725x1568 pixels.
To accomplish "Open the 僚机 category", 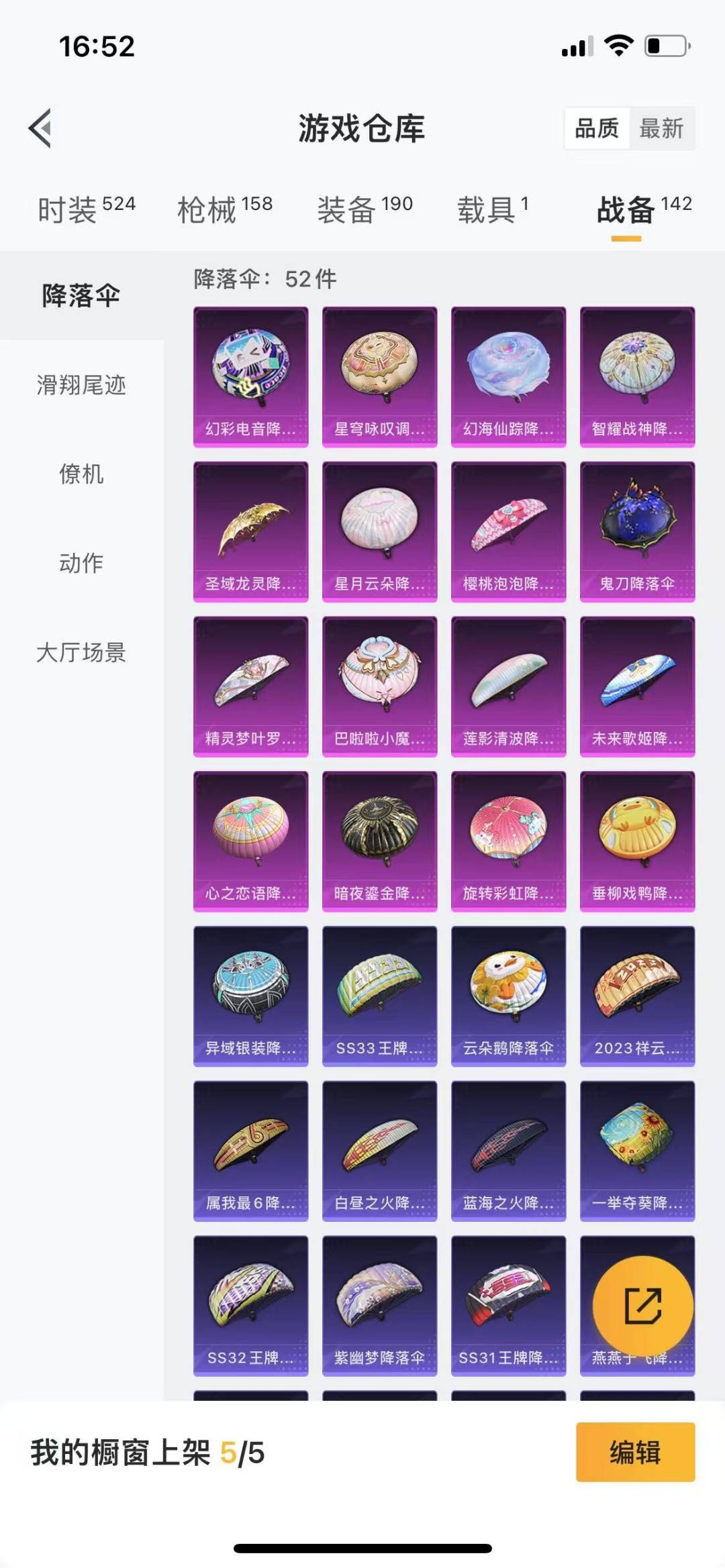I will [81, 474].
